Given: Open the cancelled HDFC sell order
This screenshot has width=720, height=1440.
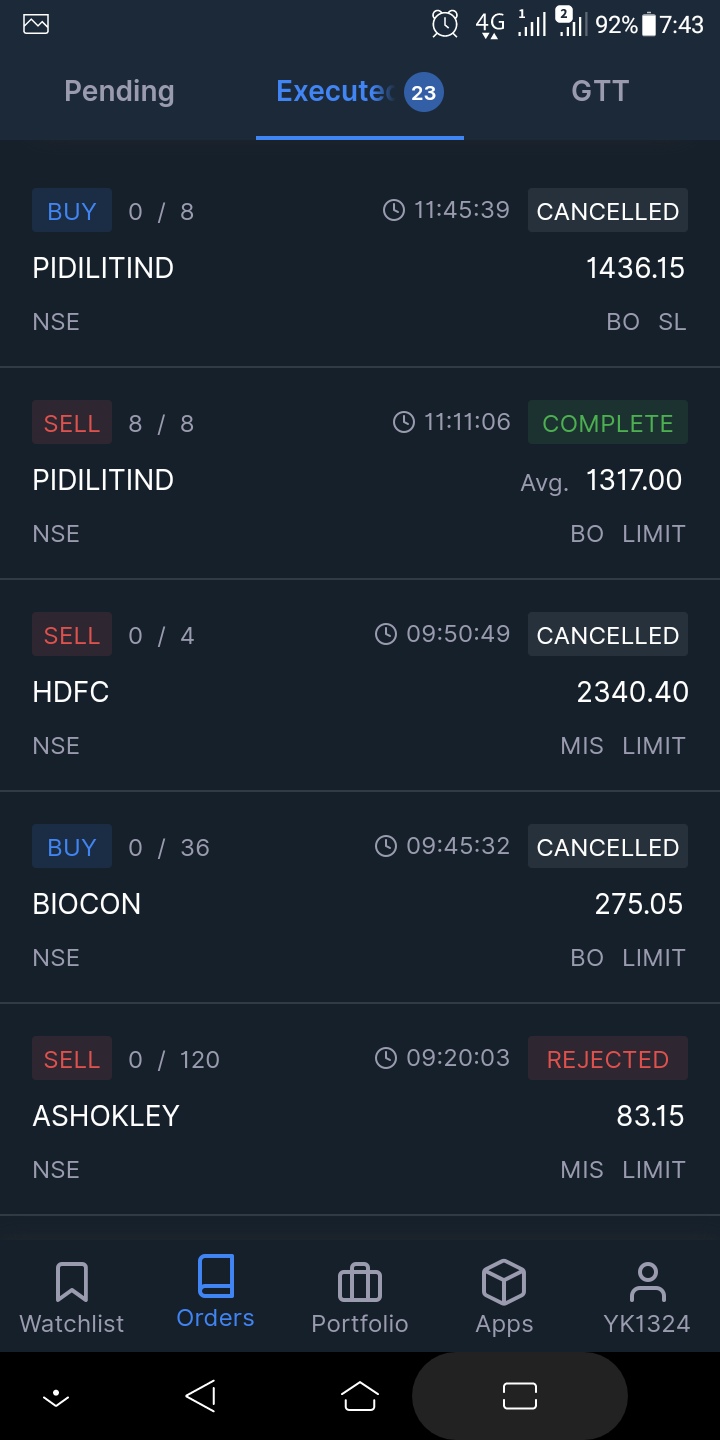Looking at the screenshot, I should click(360, 690).
